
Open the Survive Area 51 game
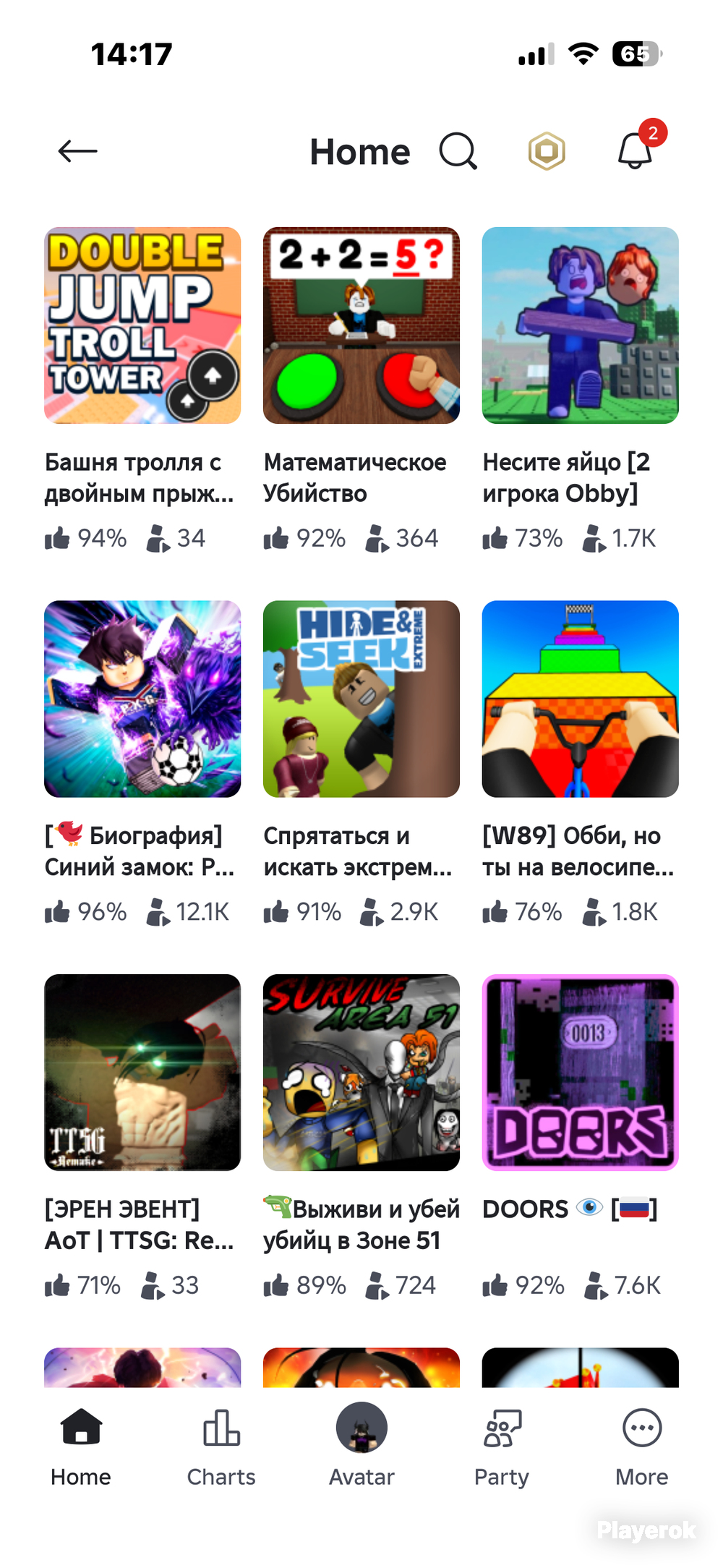361,1073
